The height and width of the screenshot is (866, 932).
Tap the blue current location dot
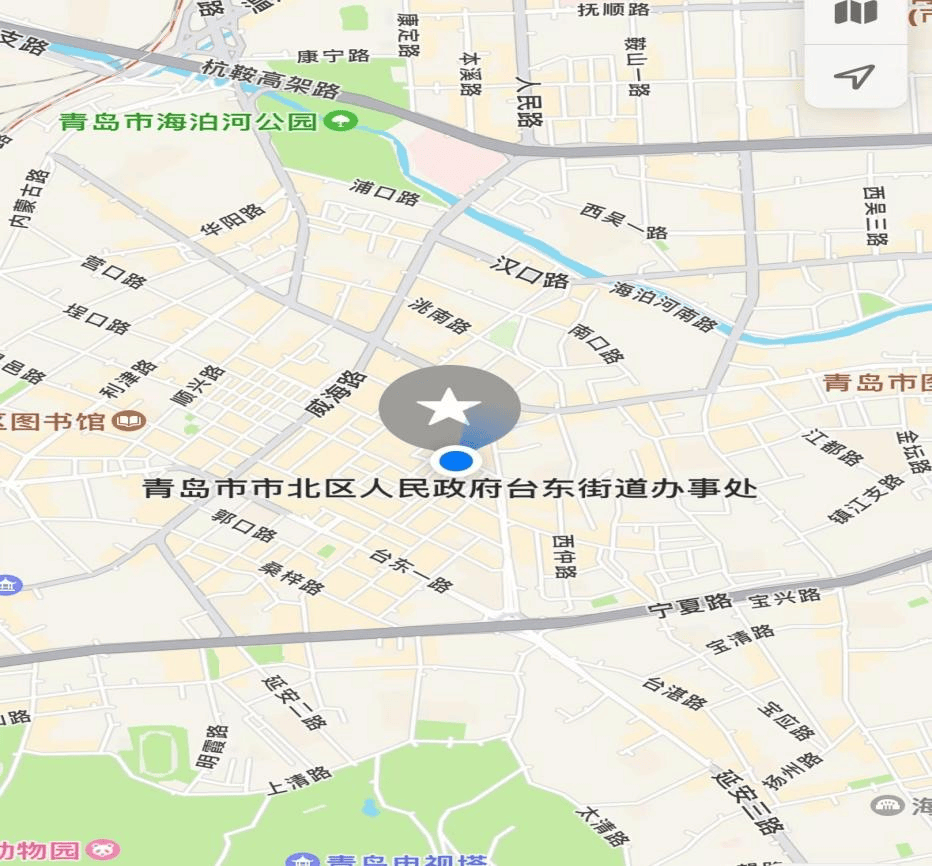coord(456,461)
